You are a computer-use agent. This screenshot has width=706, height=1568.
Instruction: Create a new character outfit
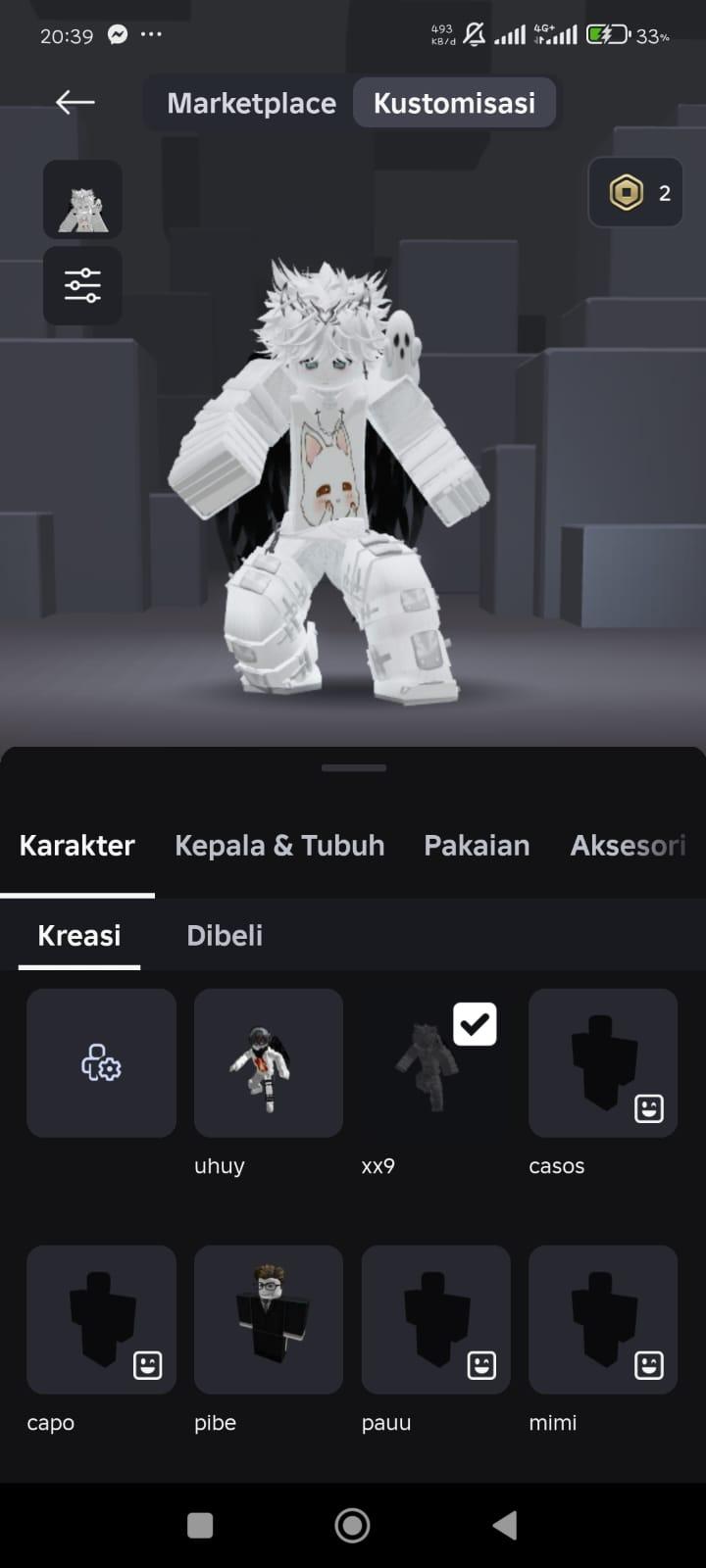point(101,1063)
